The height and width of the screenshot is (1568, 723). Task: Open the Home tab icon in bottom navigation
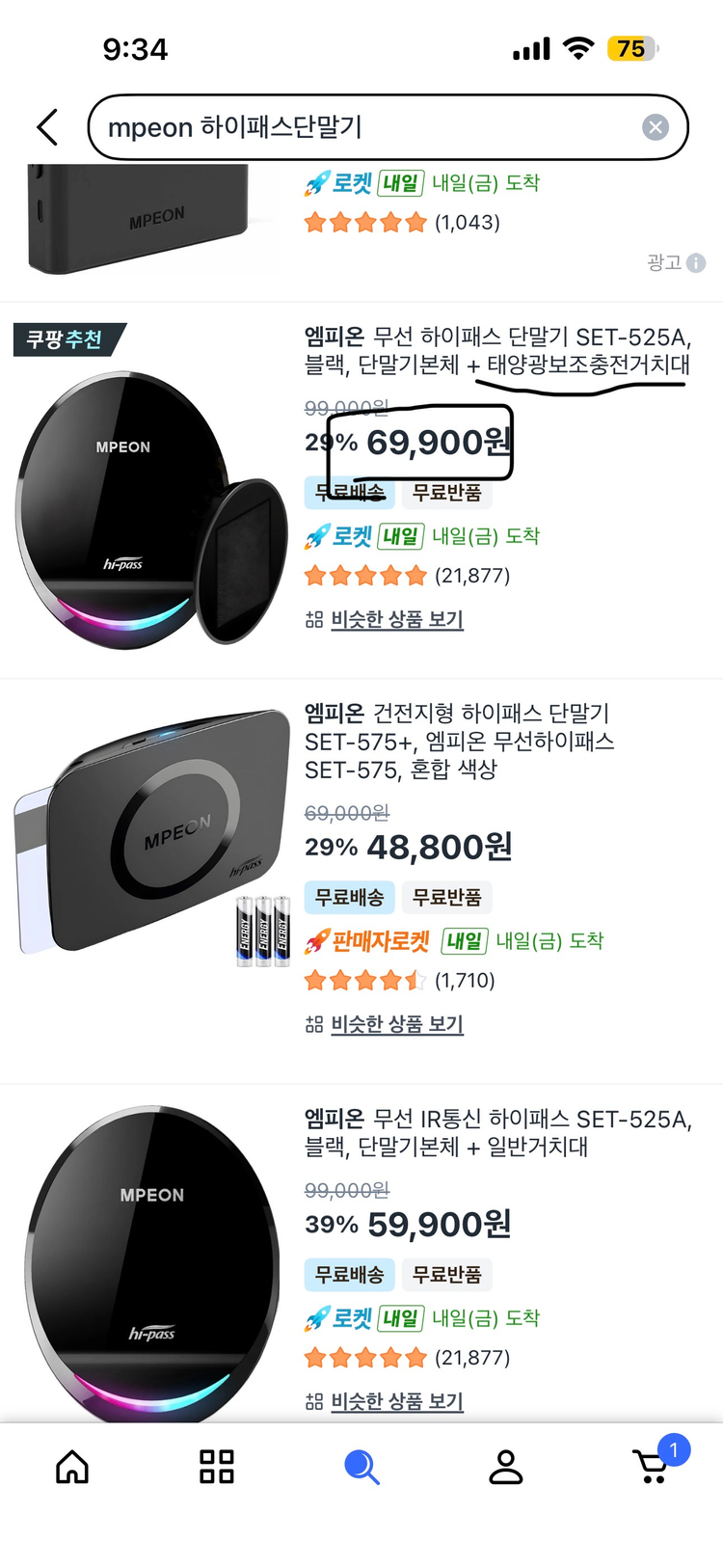tap(71, 1467)
